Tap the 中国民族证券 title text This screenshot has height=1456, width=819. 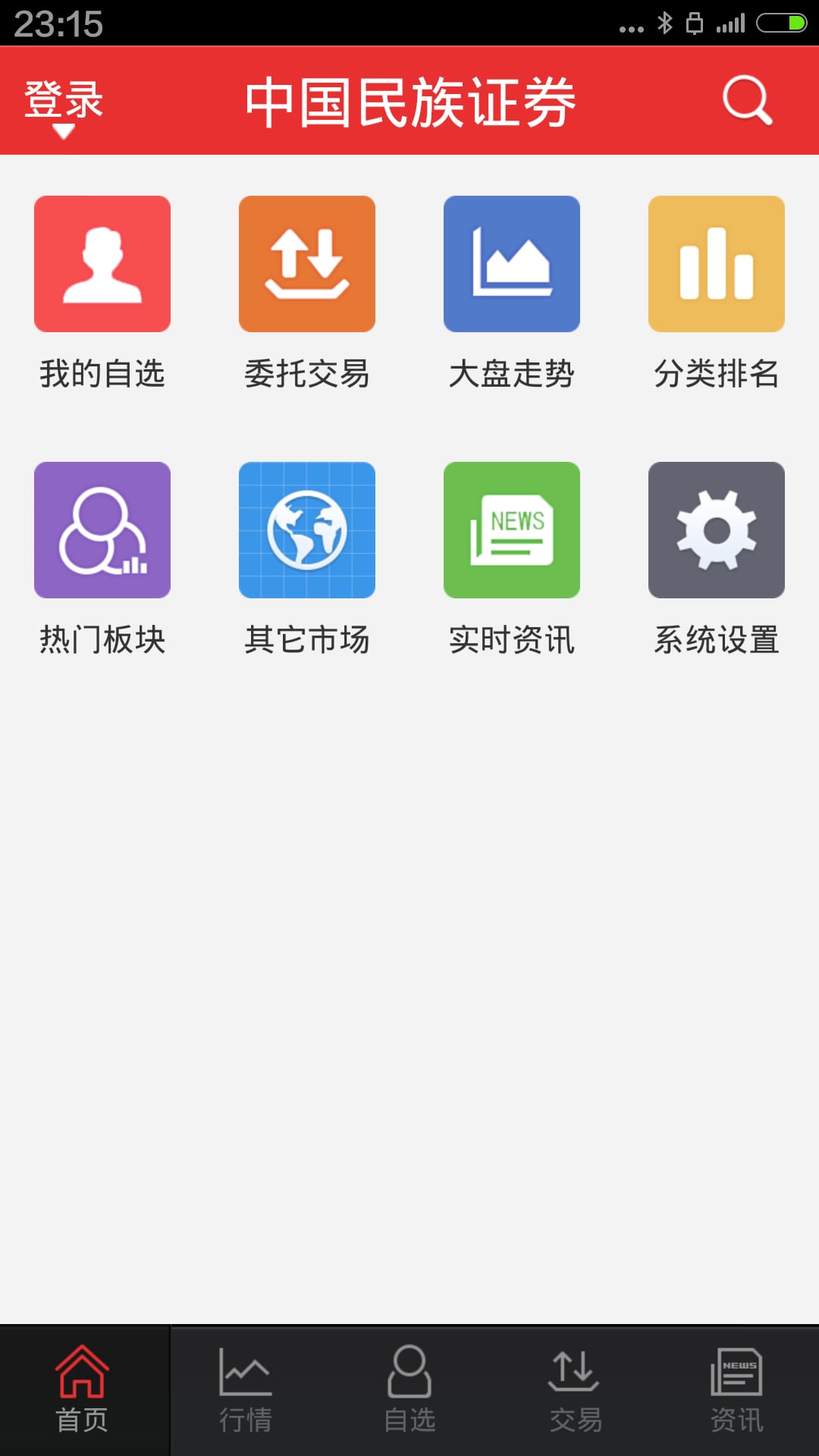409,101
